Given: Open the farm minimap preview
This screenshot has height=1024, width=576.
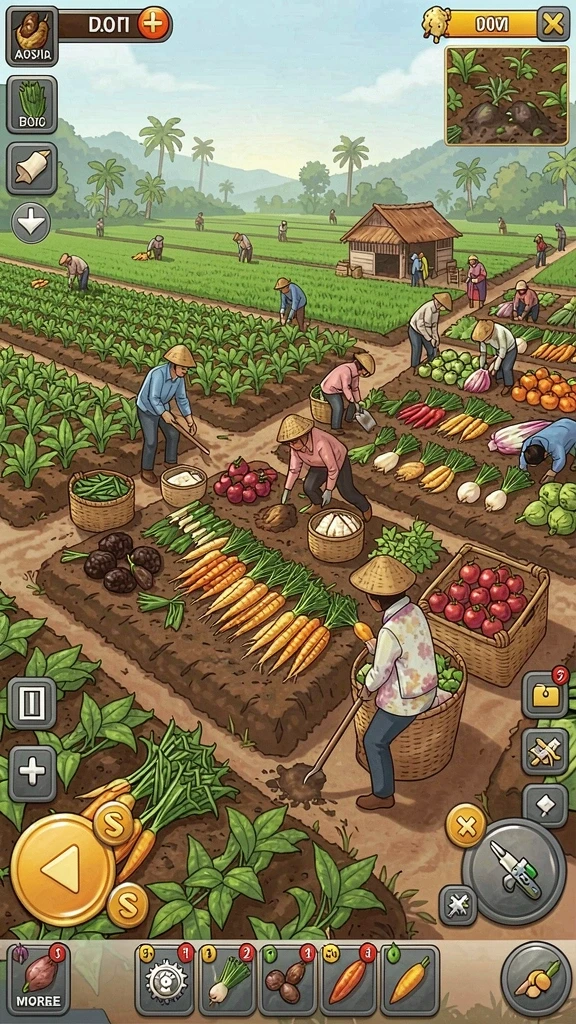Looking at the screenshot, I should 507,95.
